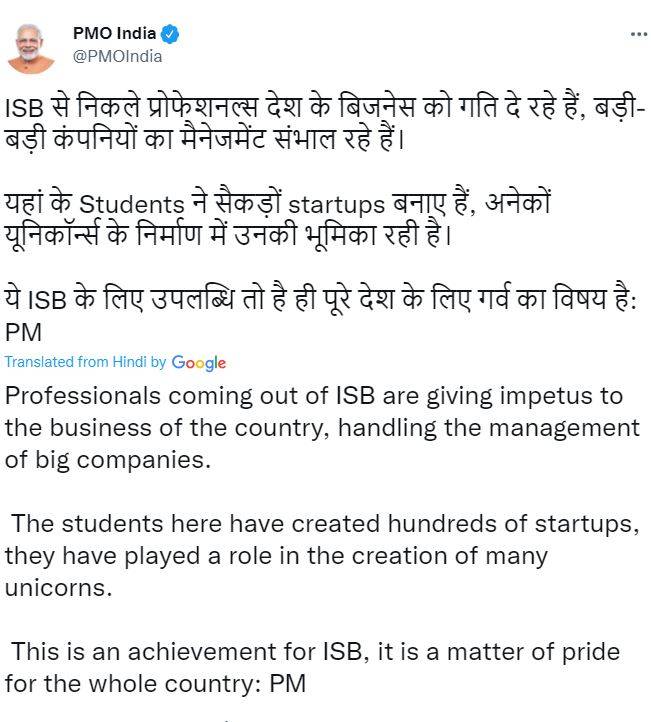Viewport: 651px width, 722px height.
Task: Open the PMO India account name
Action: (x=114, y=33)
